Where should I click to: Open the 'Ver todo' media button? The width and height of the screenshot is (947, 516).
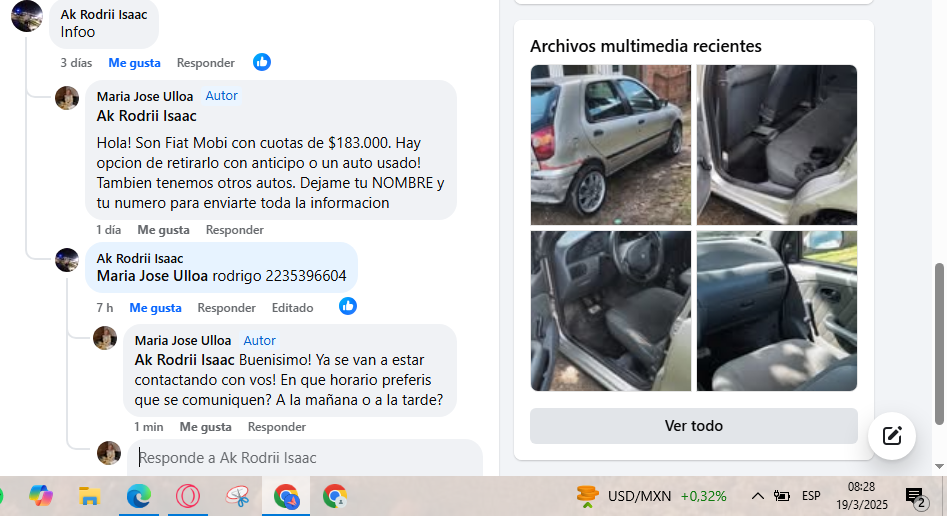[693, 426]
